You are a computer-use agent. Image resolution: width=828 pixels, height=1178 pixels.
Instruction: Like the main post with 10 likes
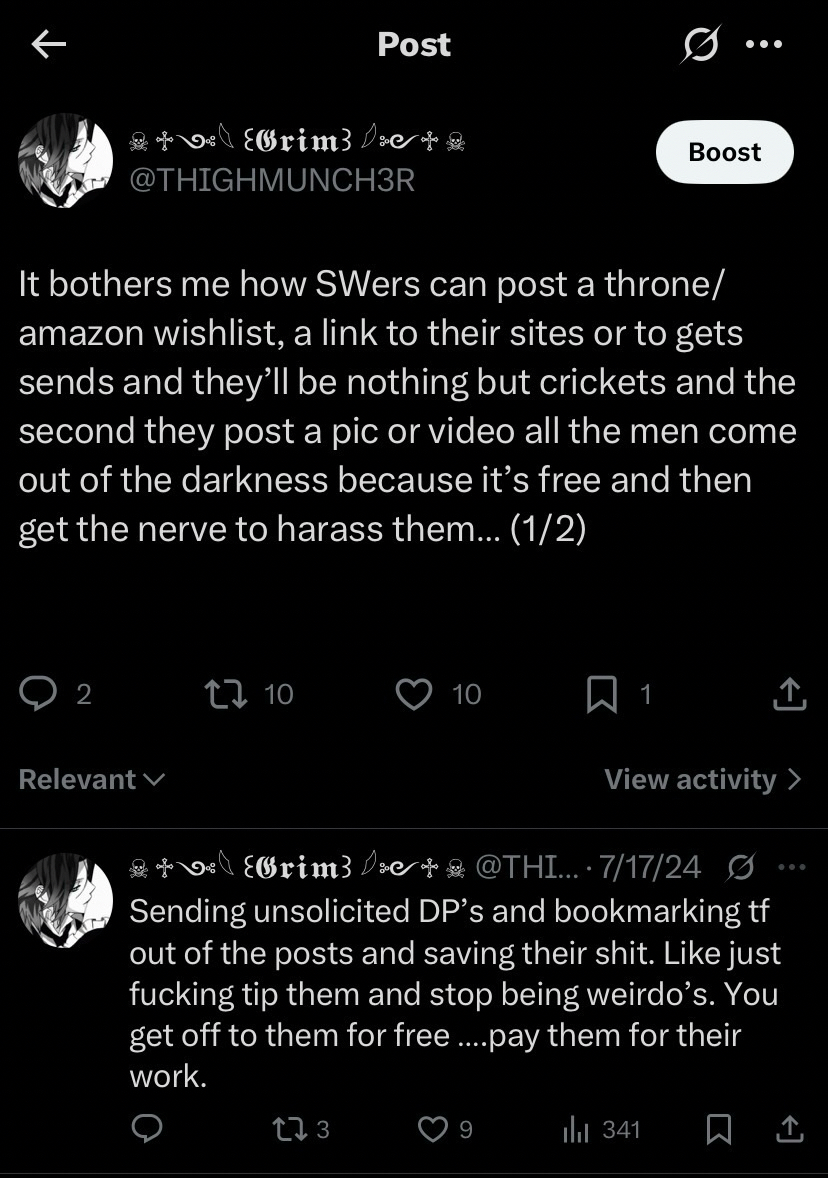coord(414,693)
